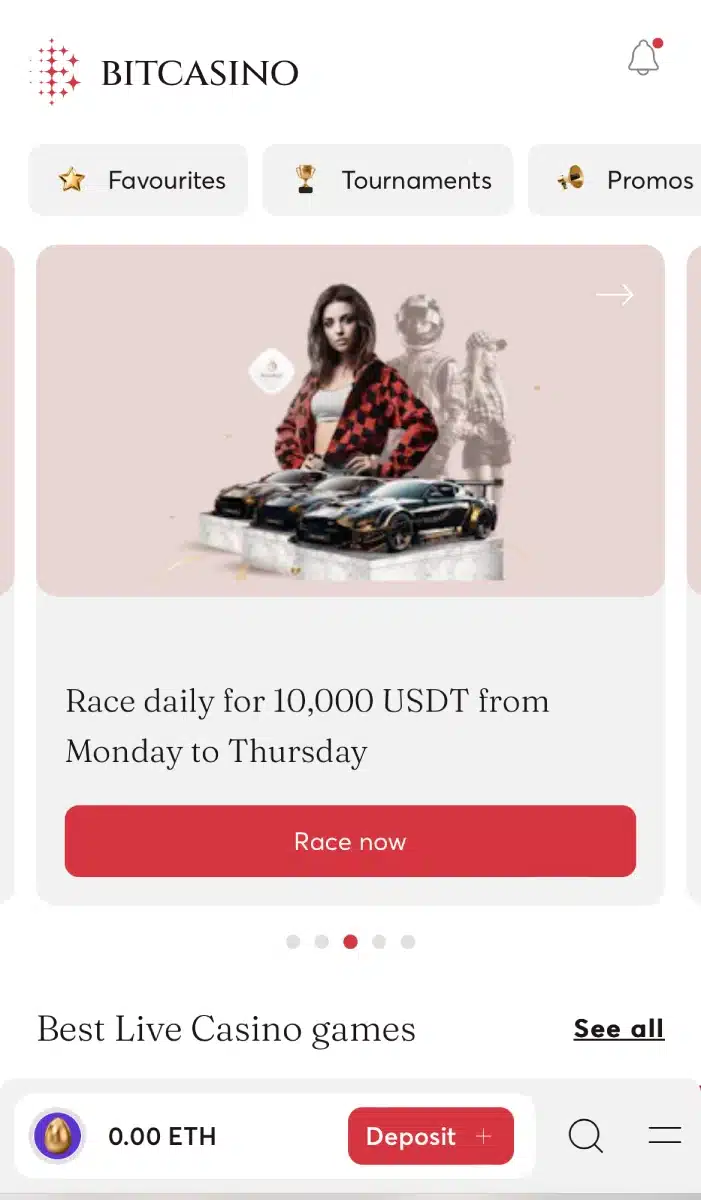
Task: Tap the Race now button
Action: pos(350,841)
